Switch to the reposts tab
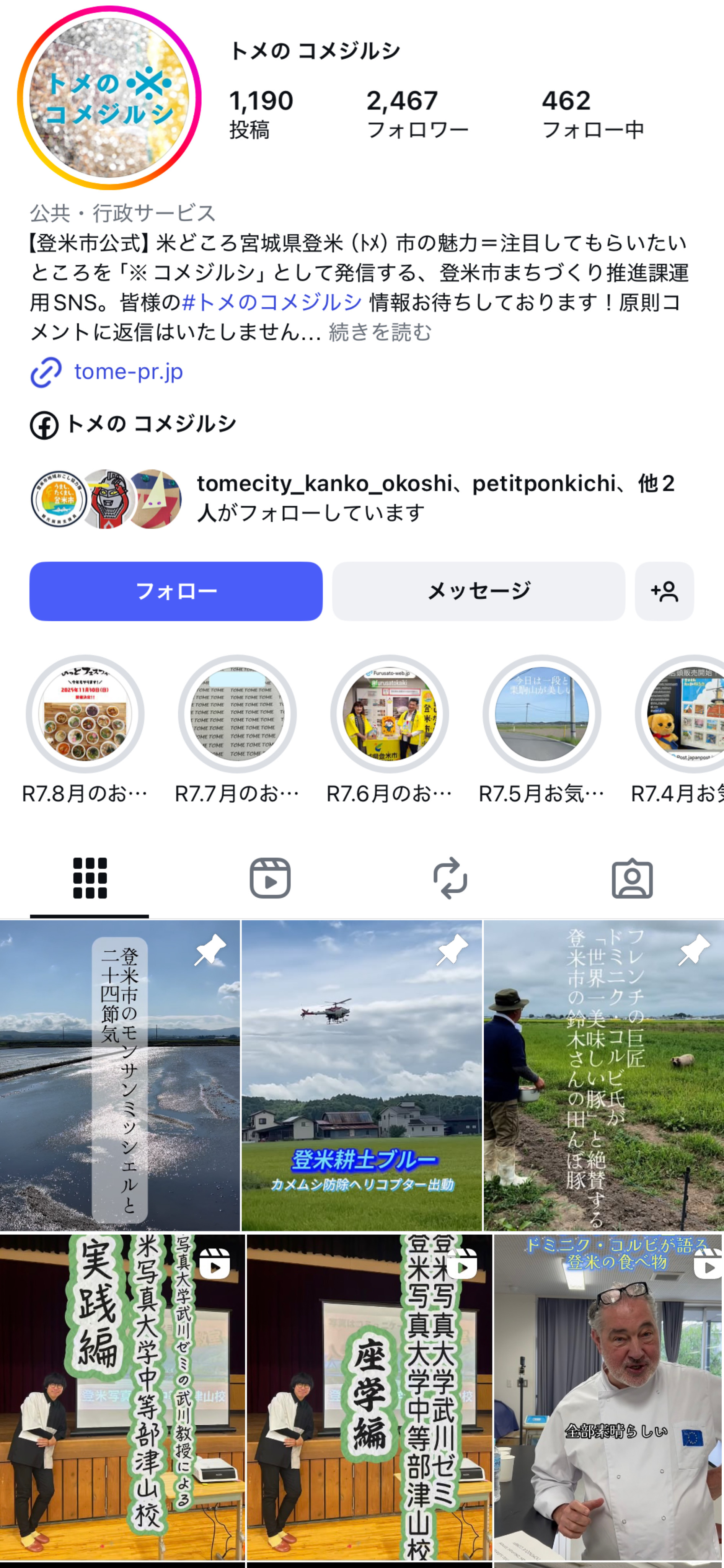The width and height of the screenshot is (724, 1568). [x=450, y=878]
